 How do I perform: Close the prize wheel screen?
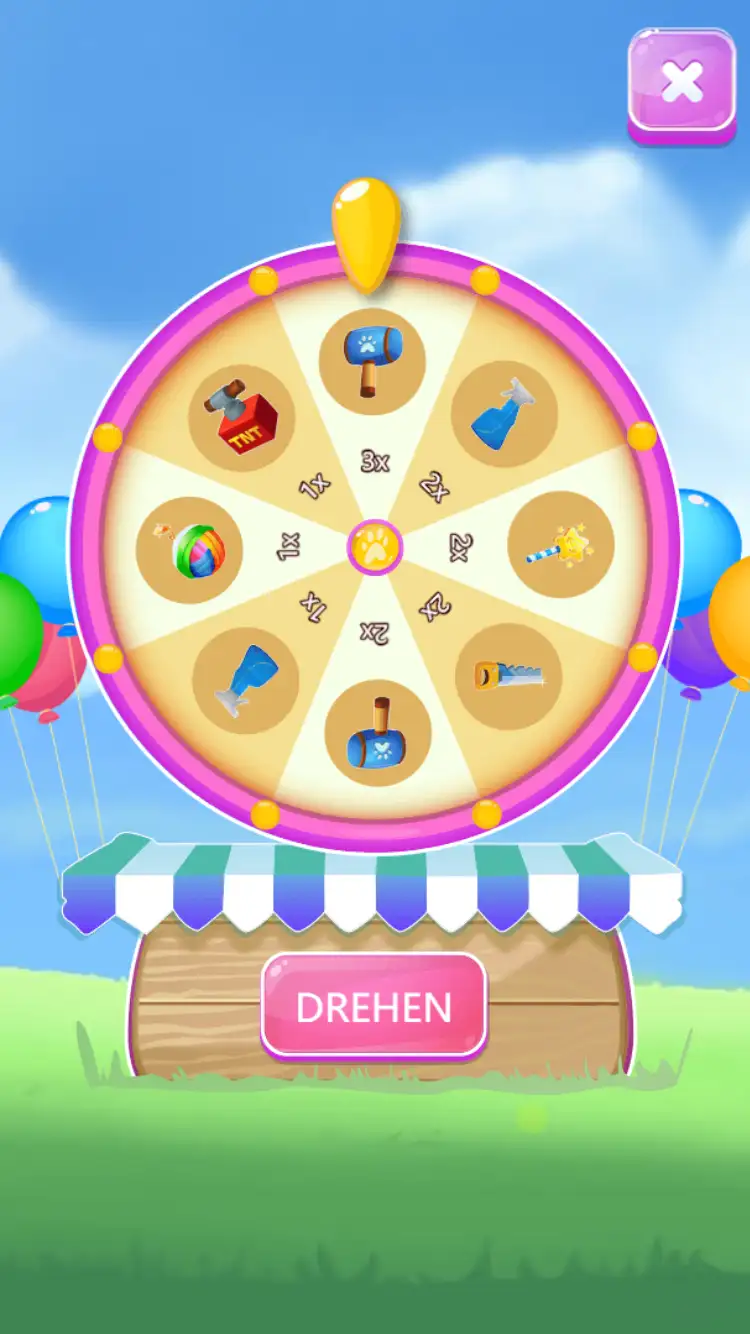click(x=682, y=82)
